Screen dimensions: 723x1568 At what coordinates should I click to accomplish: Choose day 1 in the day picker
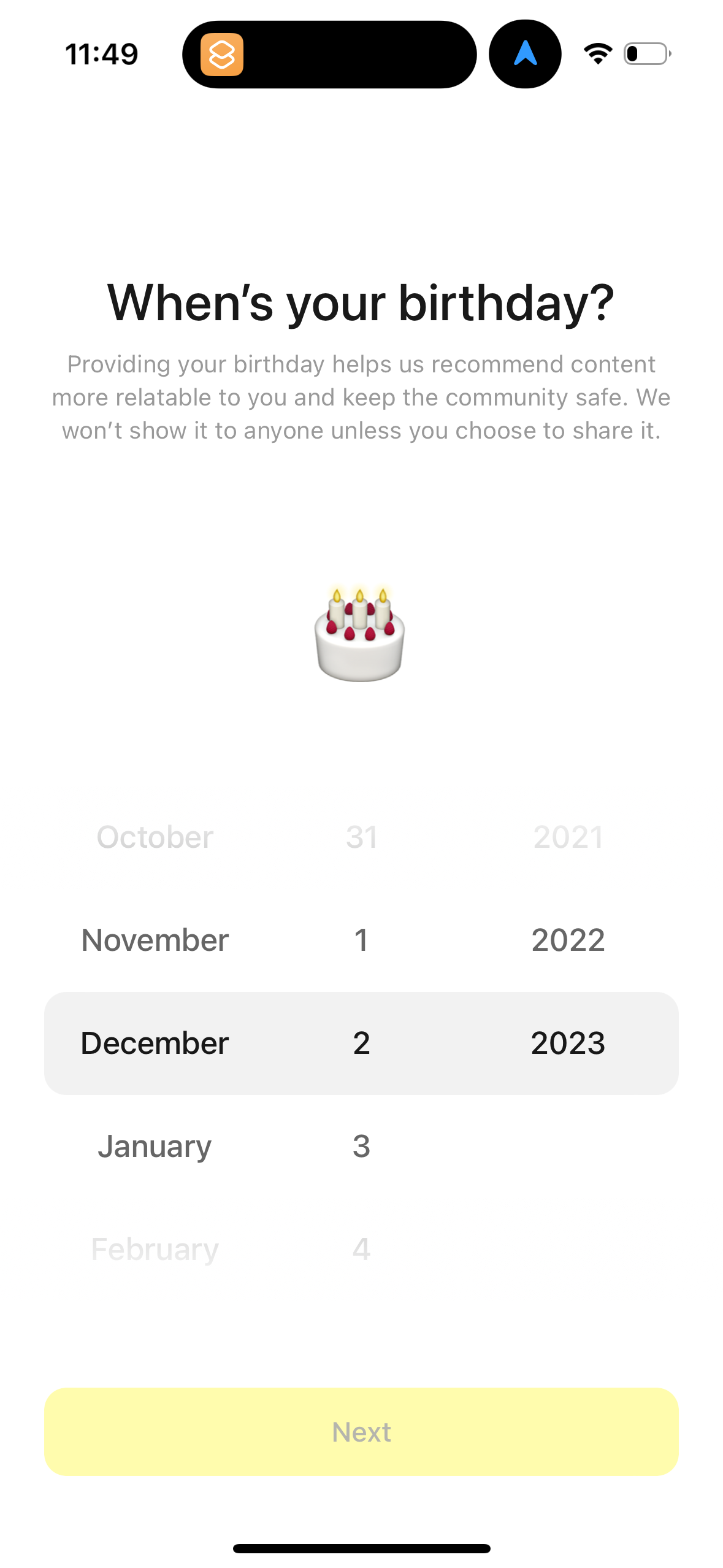tap(361, 939)
